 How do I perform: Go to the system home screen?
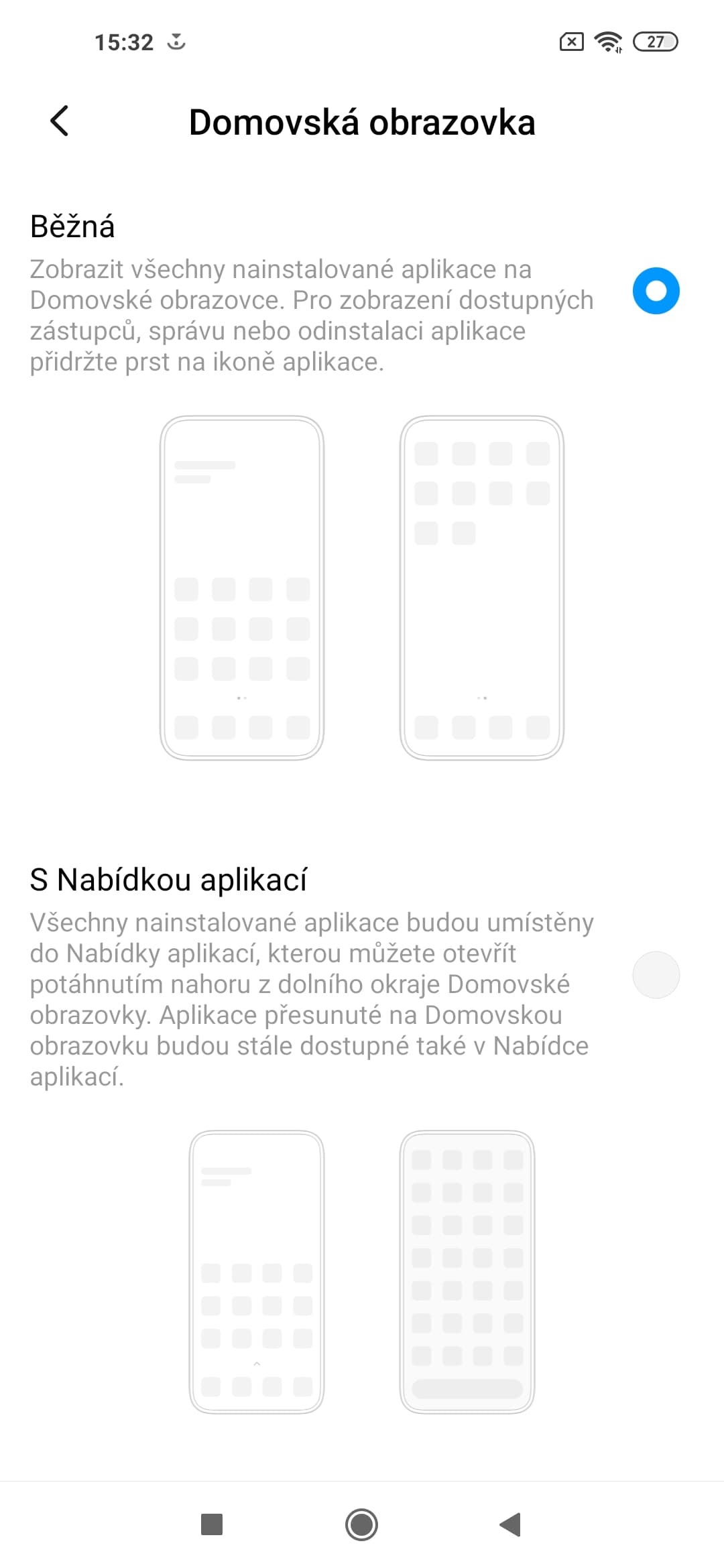click(362, 1524)
